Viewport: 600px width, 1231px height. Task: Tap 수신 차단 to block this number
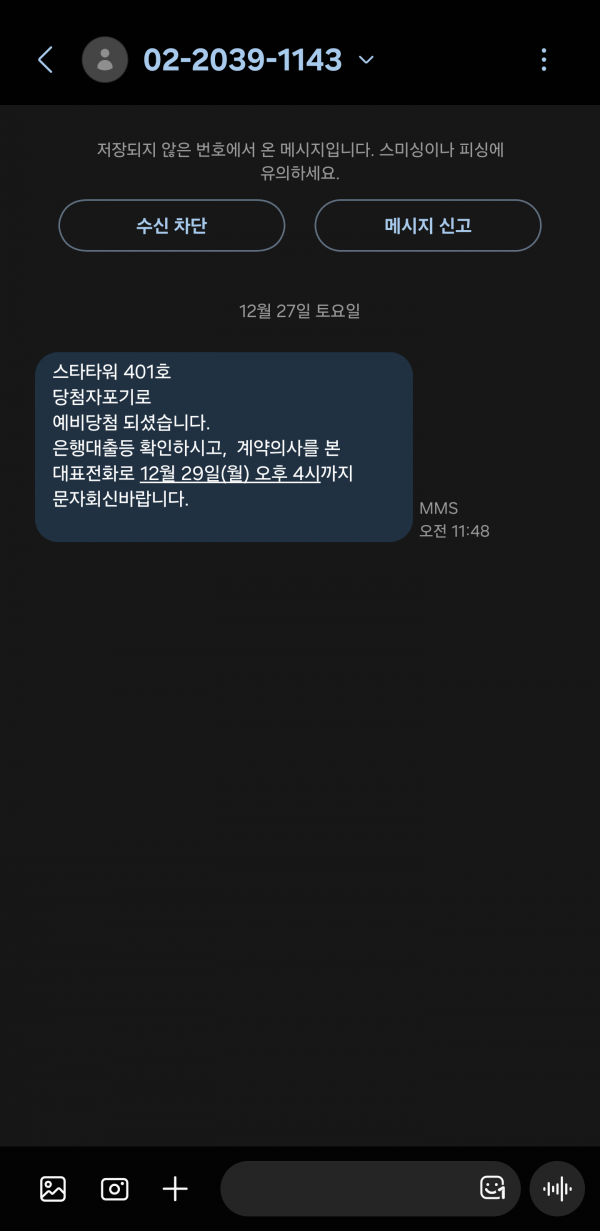(x=172, y=226)
